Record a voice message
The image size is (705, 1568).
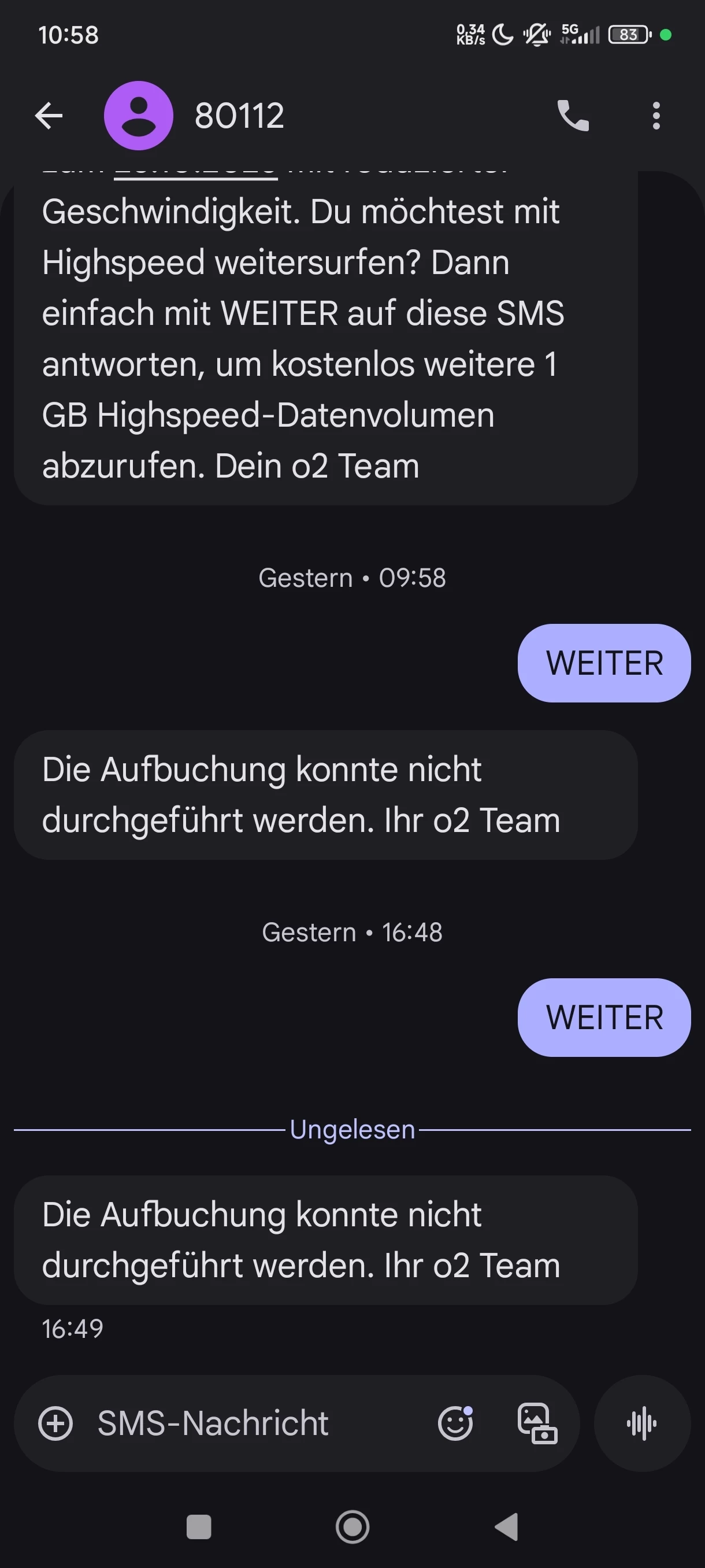coord(642,1423)
